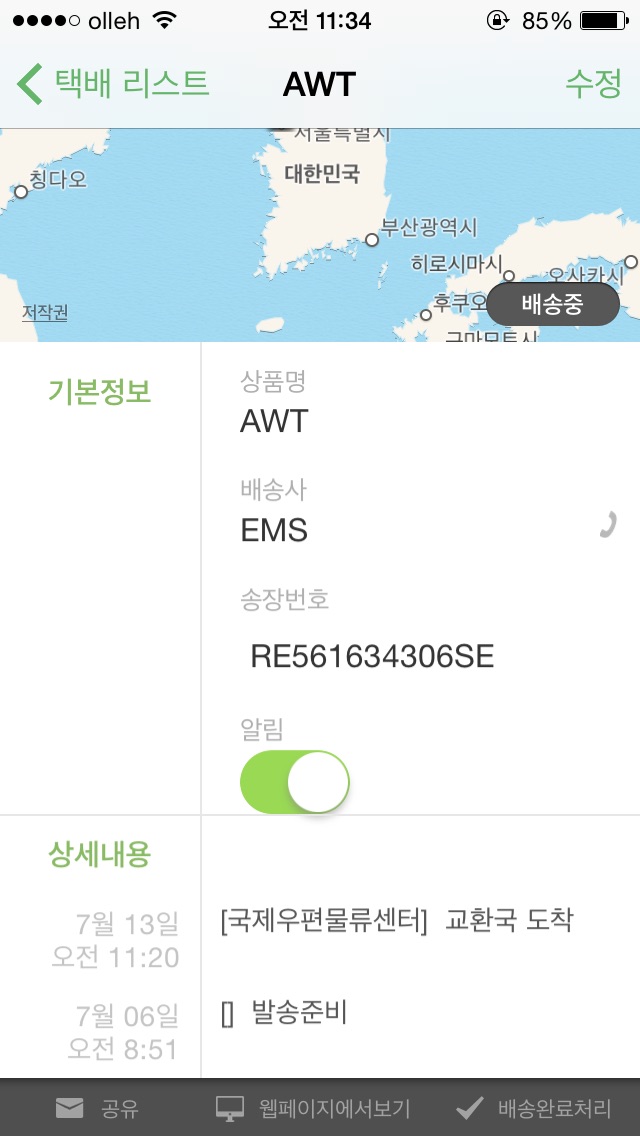
Task: Open the 저작권 link on the map
Action: pos(45,313)
